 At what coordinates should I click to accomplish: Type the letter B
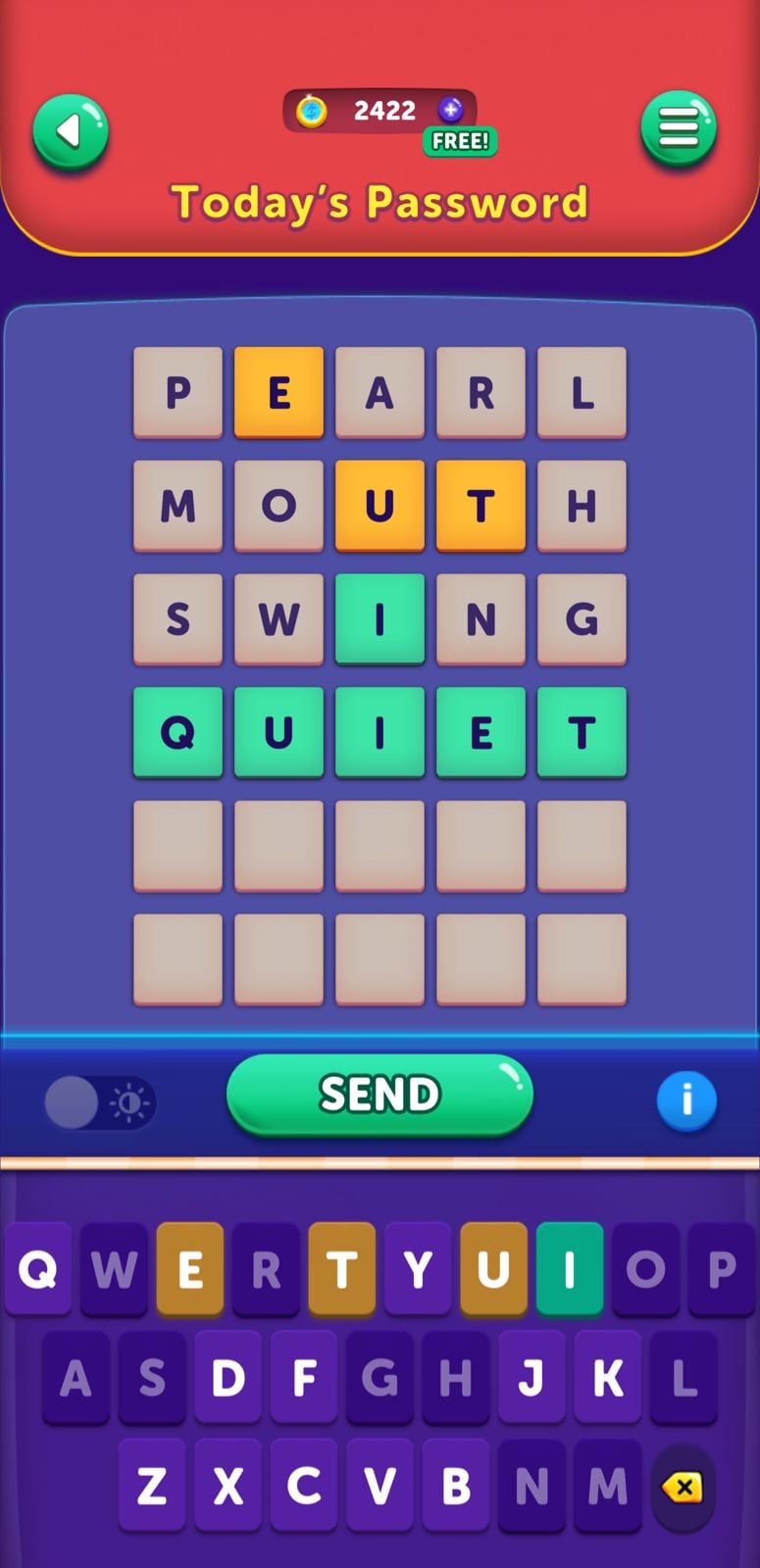tap(455, 1487)
